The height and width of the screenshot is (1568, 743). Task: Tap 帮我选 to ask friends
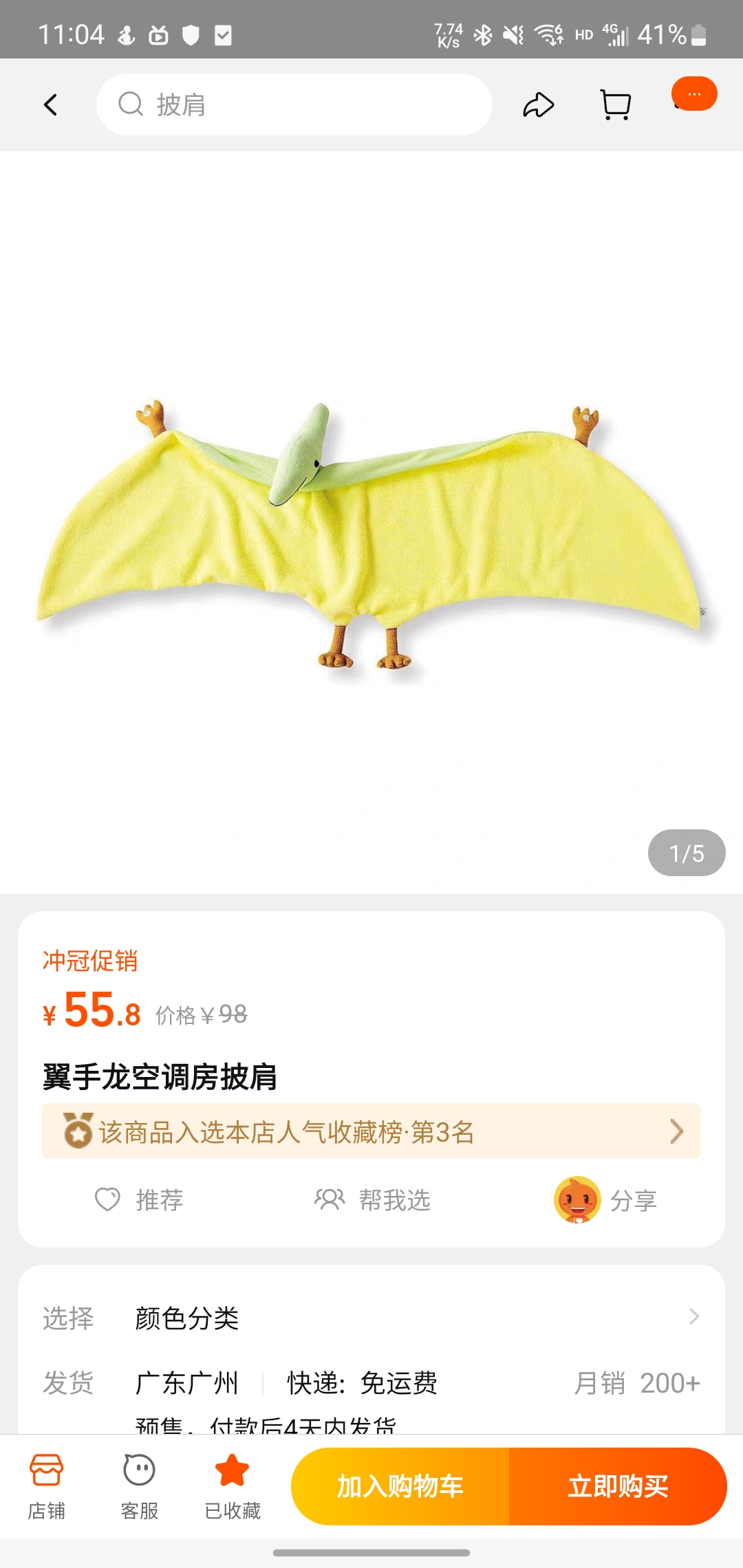click(372, 1200)
